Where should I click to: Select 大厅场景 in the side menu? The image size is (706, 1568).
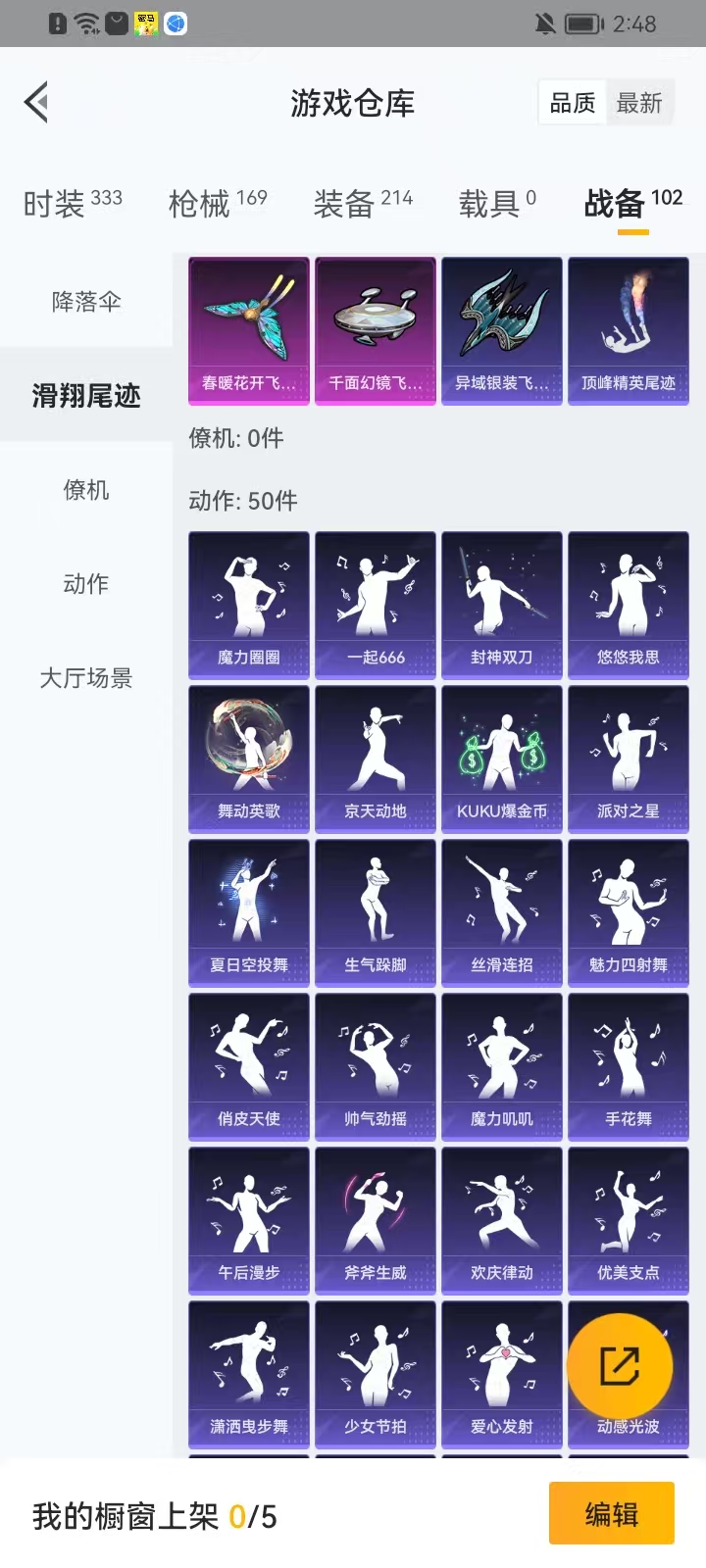pyautogui.click(x=86, y=677)
